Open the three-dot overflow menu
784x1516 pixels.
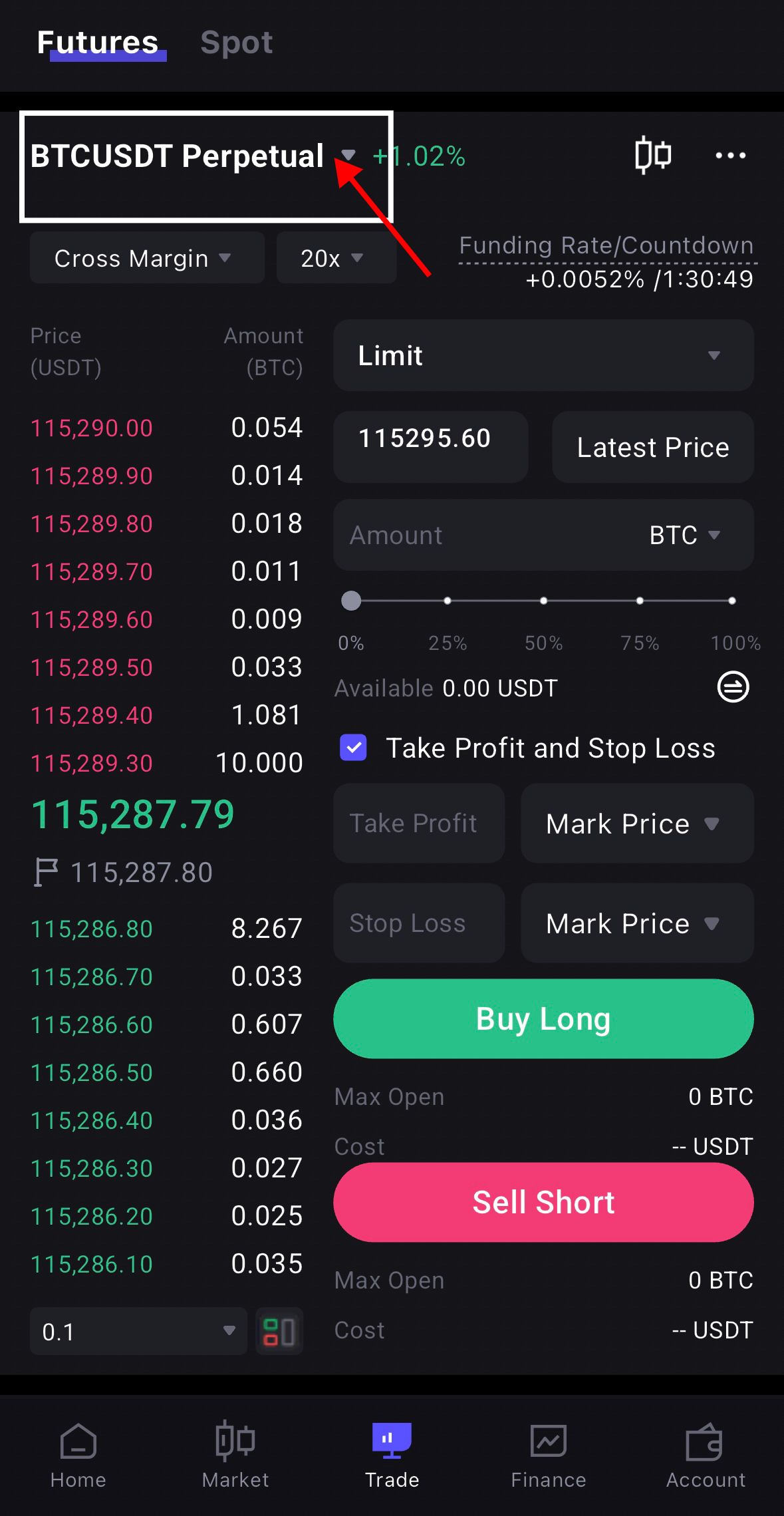[x=730, y=156]
